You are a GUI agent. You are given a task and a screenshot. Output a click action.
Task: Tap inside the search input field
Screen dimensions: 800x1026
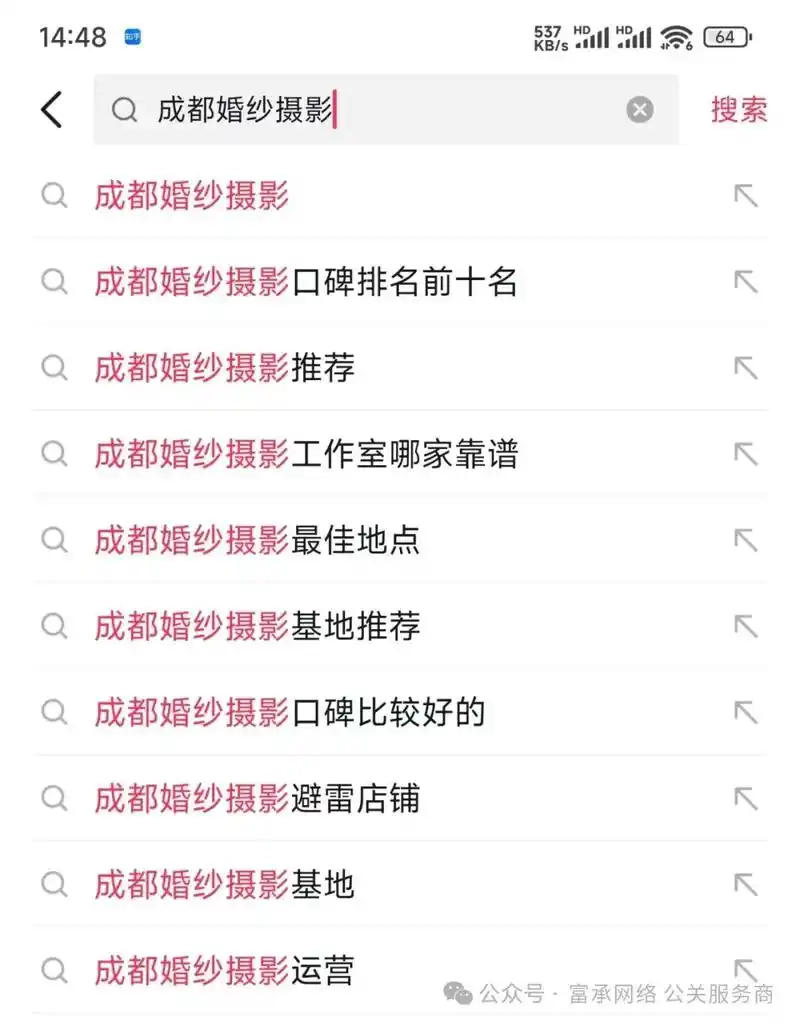[380, 110]
